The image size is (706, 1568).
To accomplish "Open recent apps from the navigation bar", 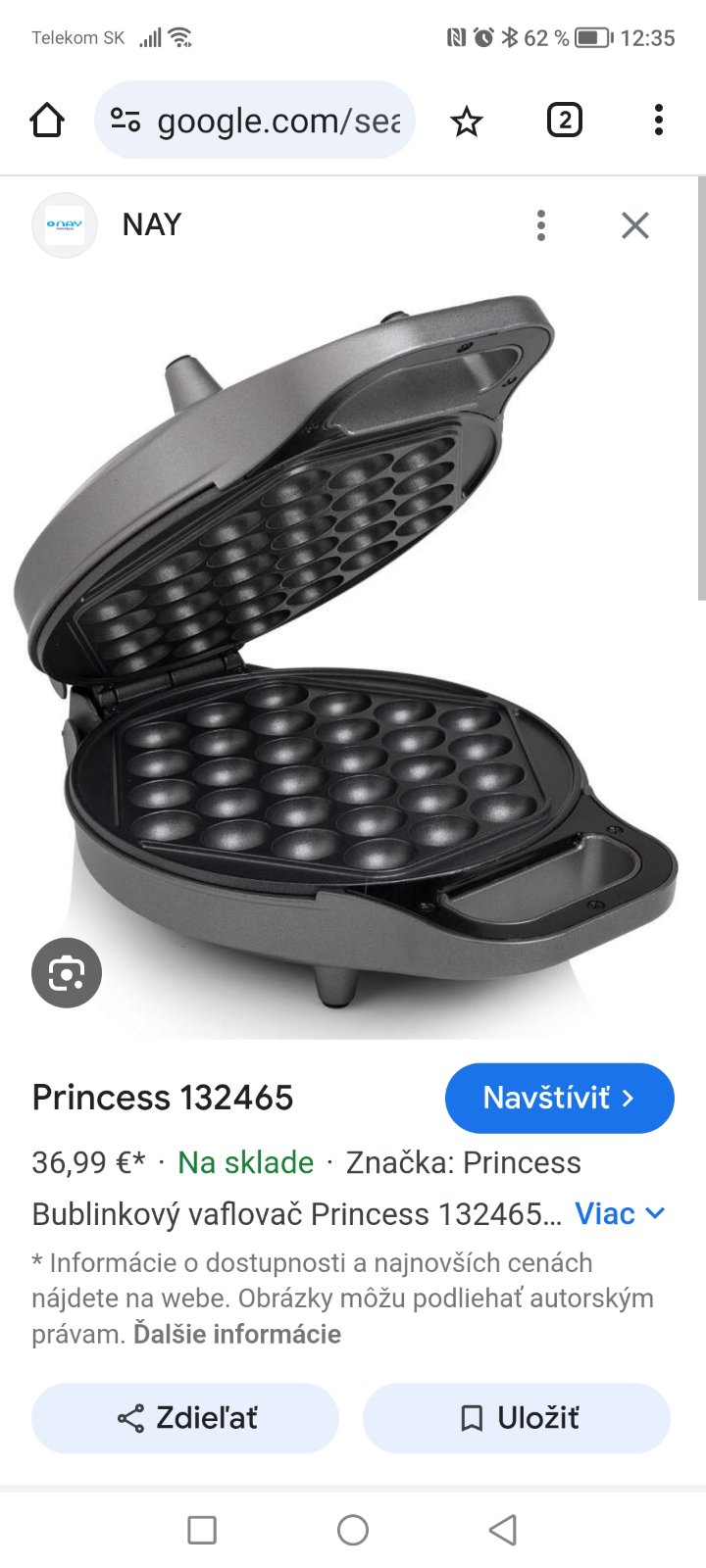I will [202, 1530].
